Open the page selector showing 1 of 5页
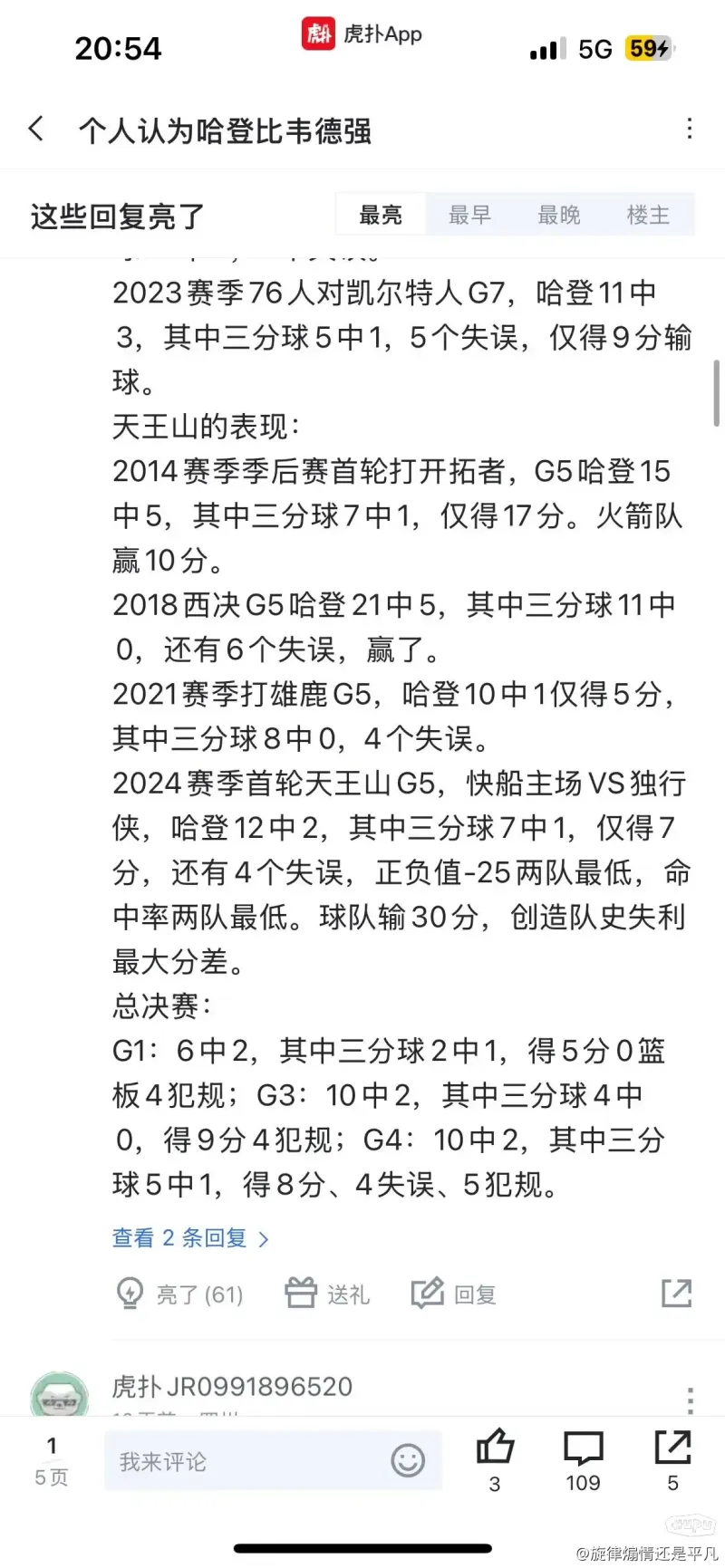Screen dimensions: 725x1568 pyautogui.click(x=52, y=1460)
